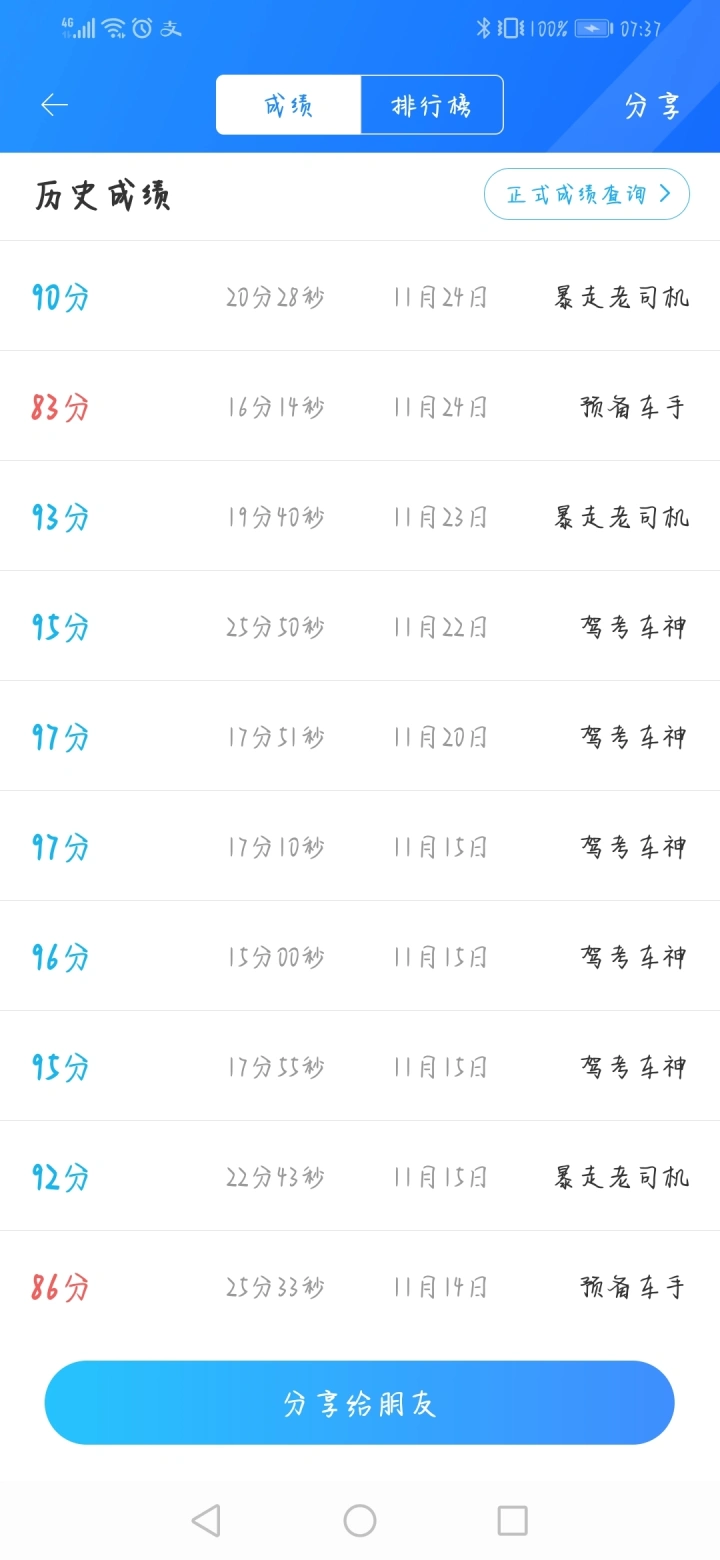Open the 86分 record from 11月14日
720x1560 pixels.
360,1286
